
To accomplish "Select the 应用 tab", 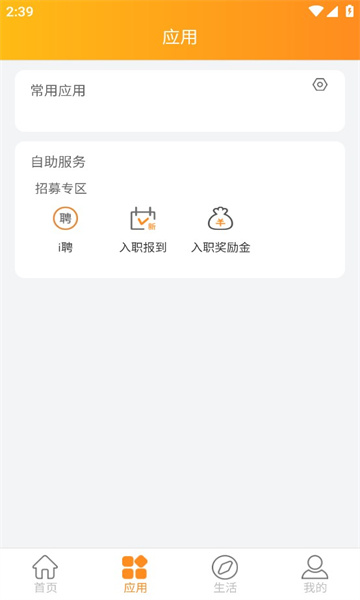I will pos(135,574).
